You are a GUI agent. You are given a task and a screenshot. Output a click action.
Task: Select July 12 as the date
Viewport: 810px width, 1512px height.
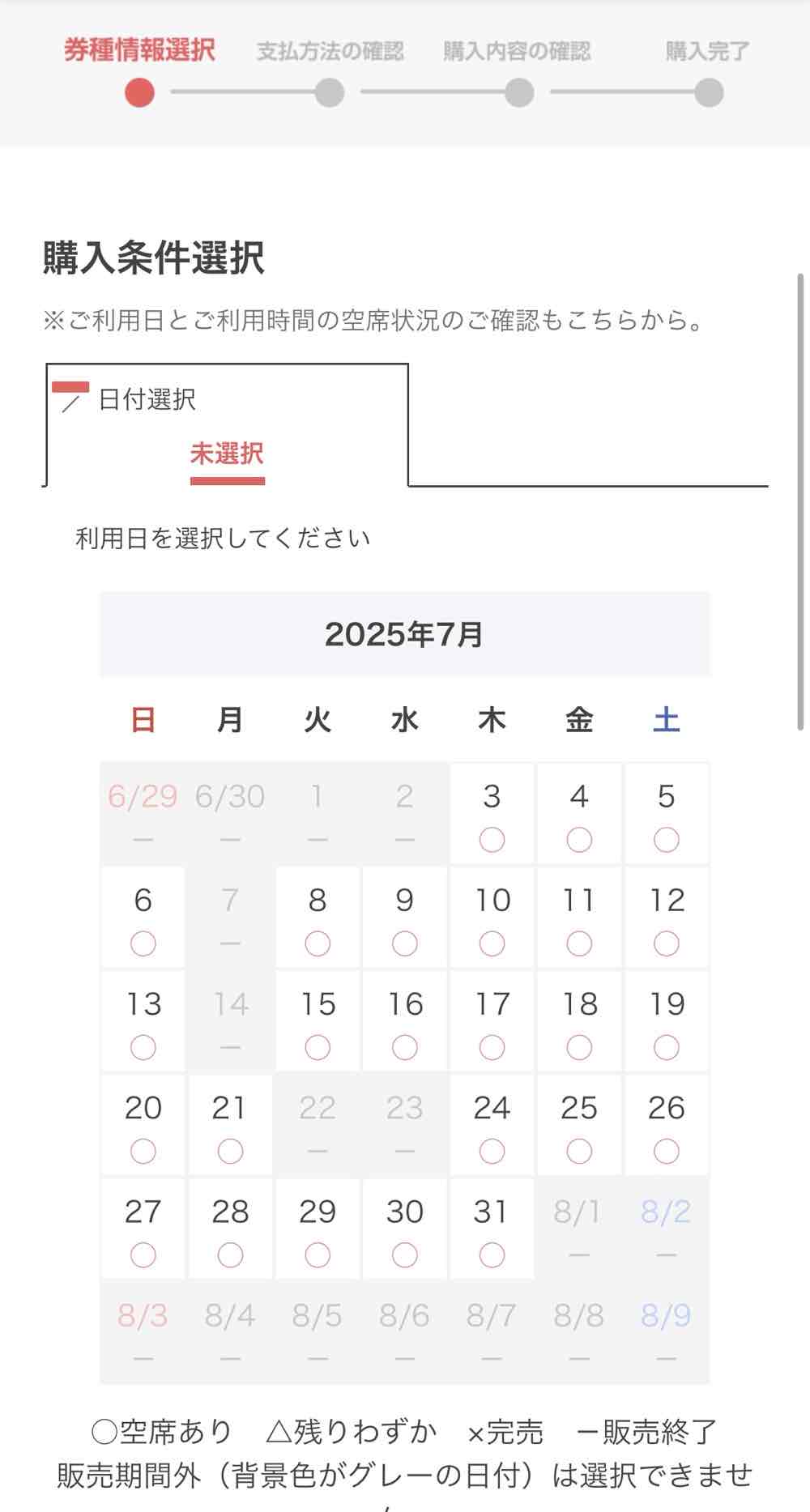pos(666,918)
